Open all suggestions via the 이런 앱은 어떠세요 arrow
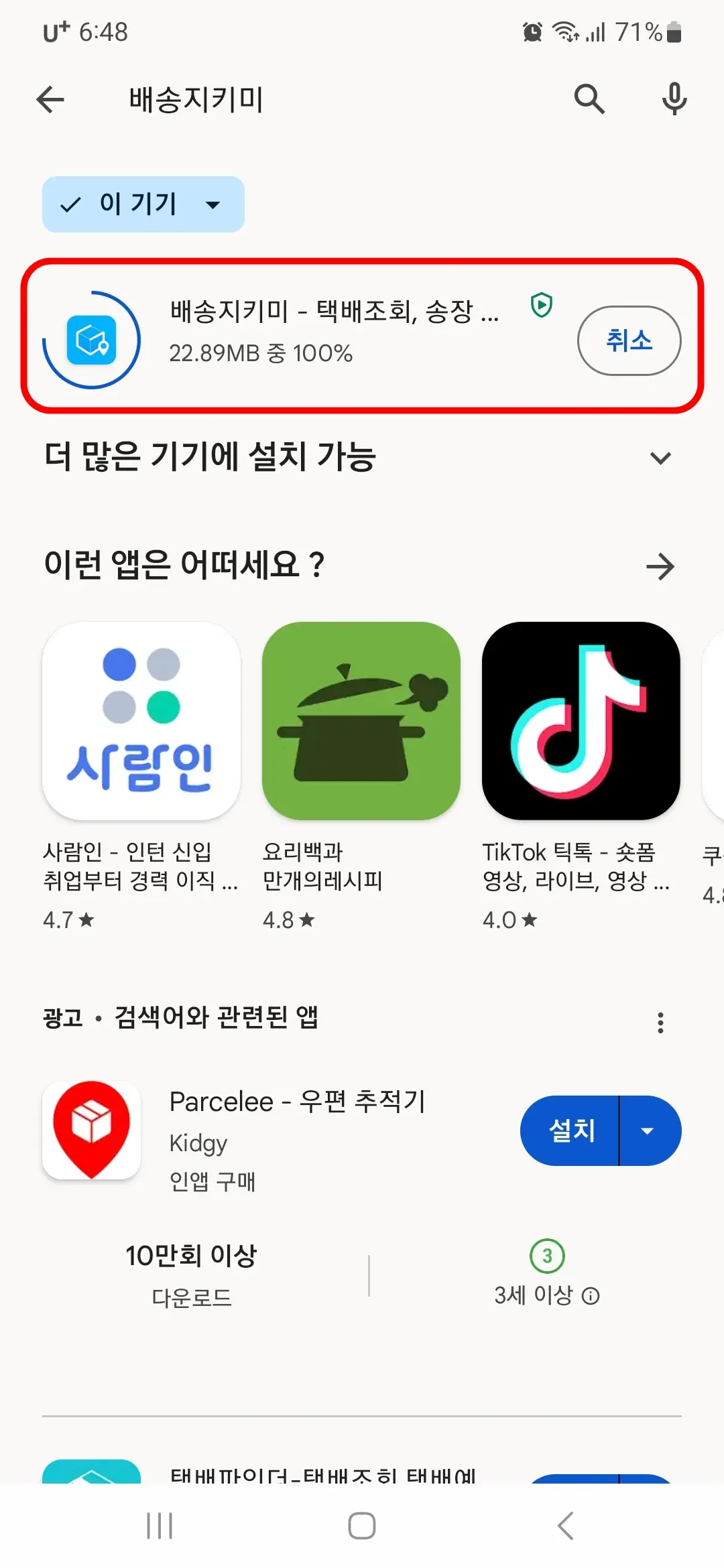 pos(661,566)
